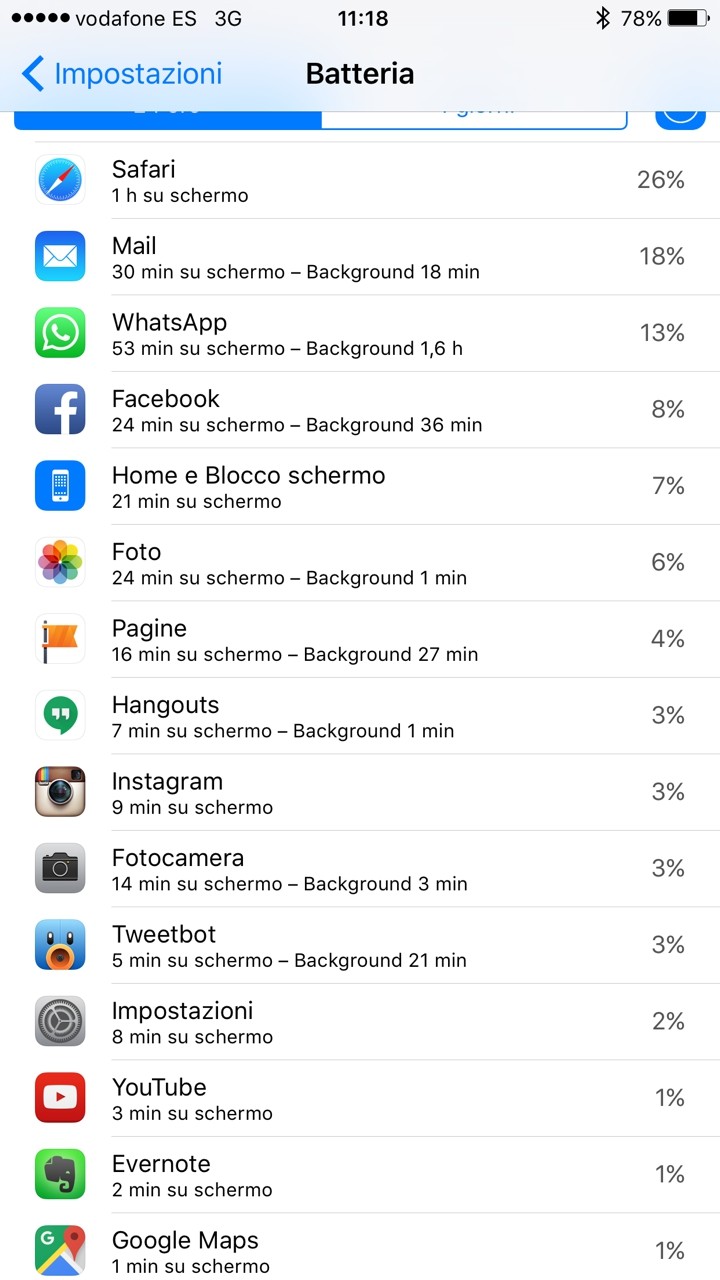Tap the Foto usage row
This screenshot has height=1280, width=720.
[360, 563]
